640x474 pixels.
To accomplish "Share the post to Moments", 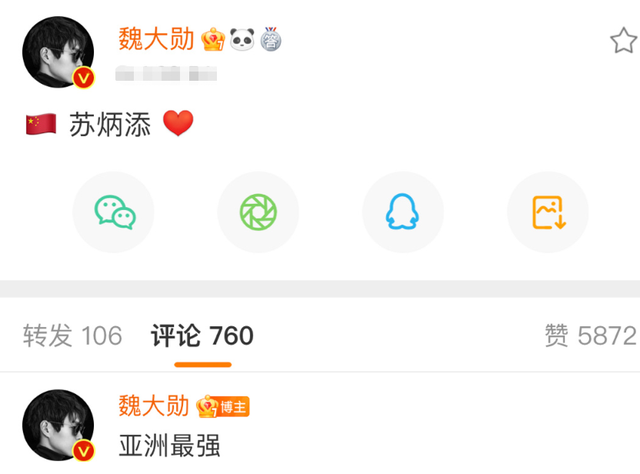I will (258, 212).
